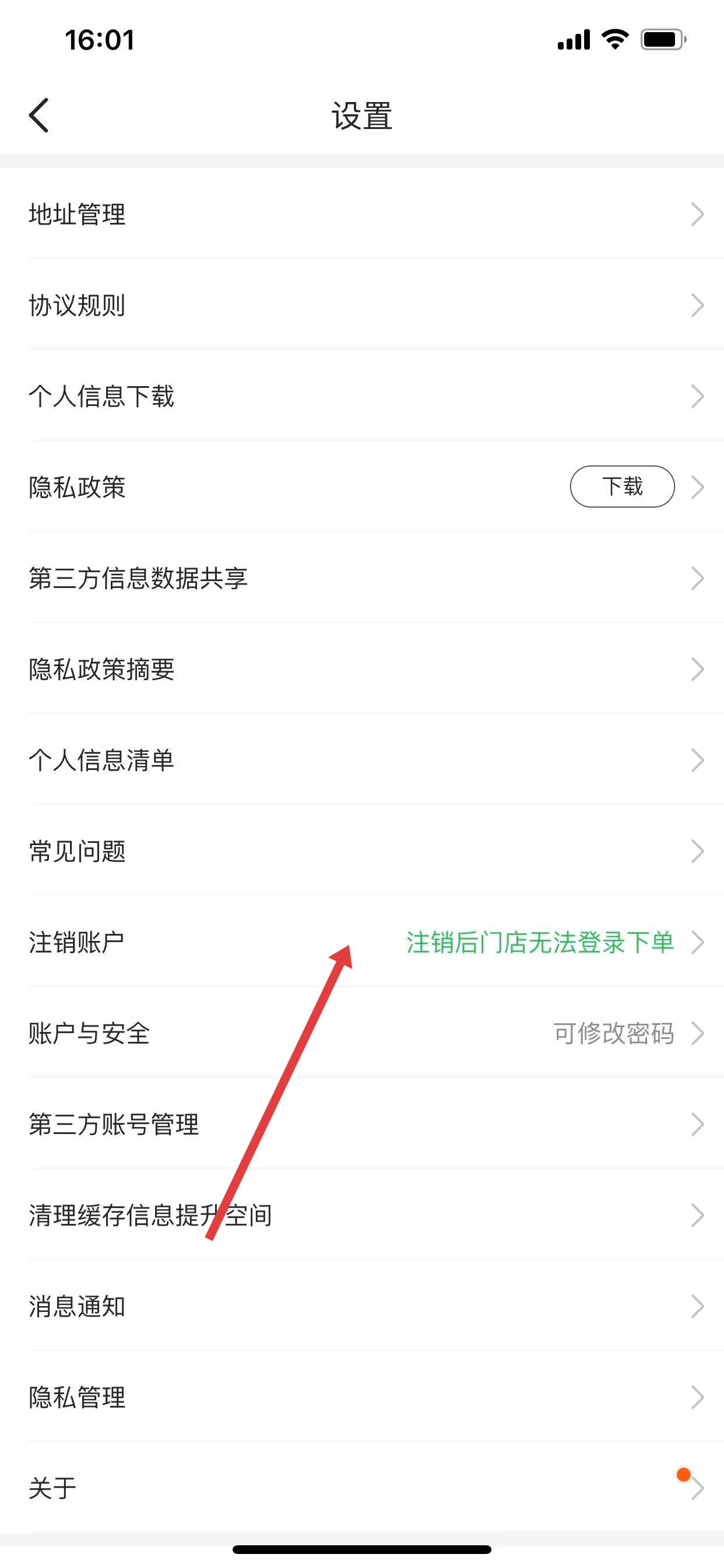Open the 协议规则 row

click(78, 305)
